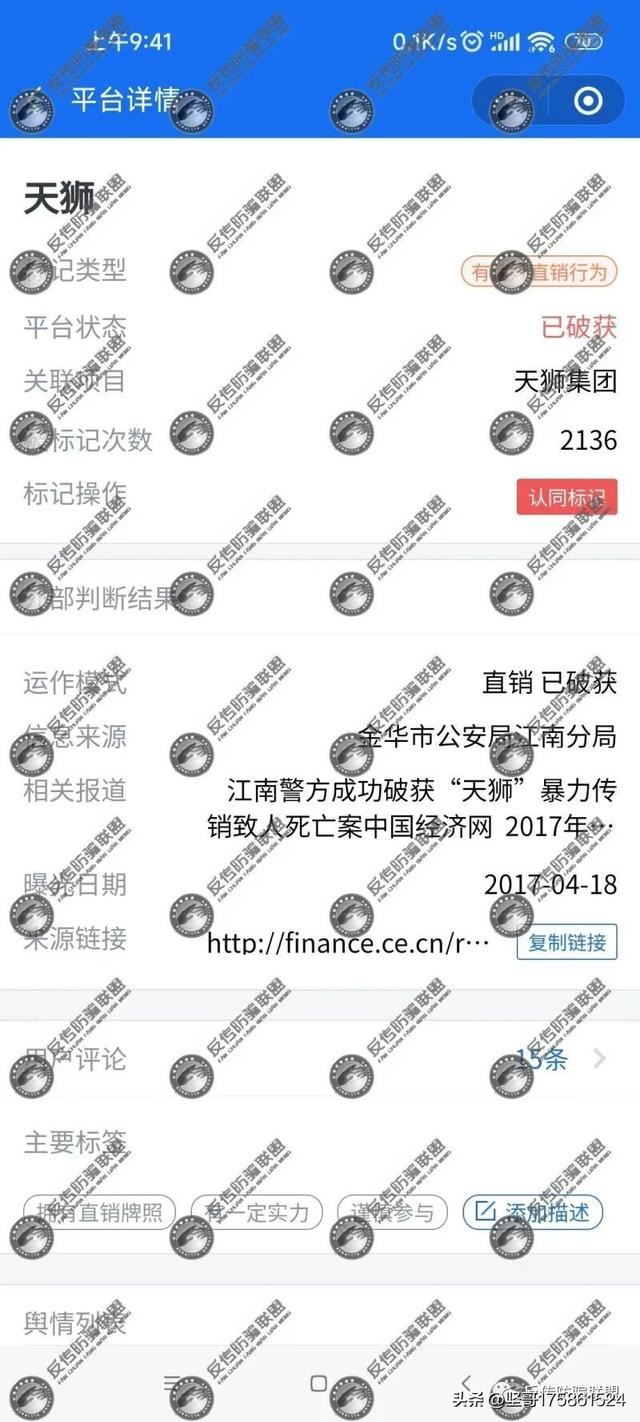Select the 谨慎参与 tag
This screenshot has height=1422, width=640.
pos(392,1213)
